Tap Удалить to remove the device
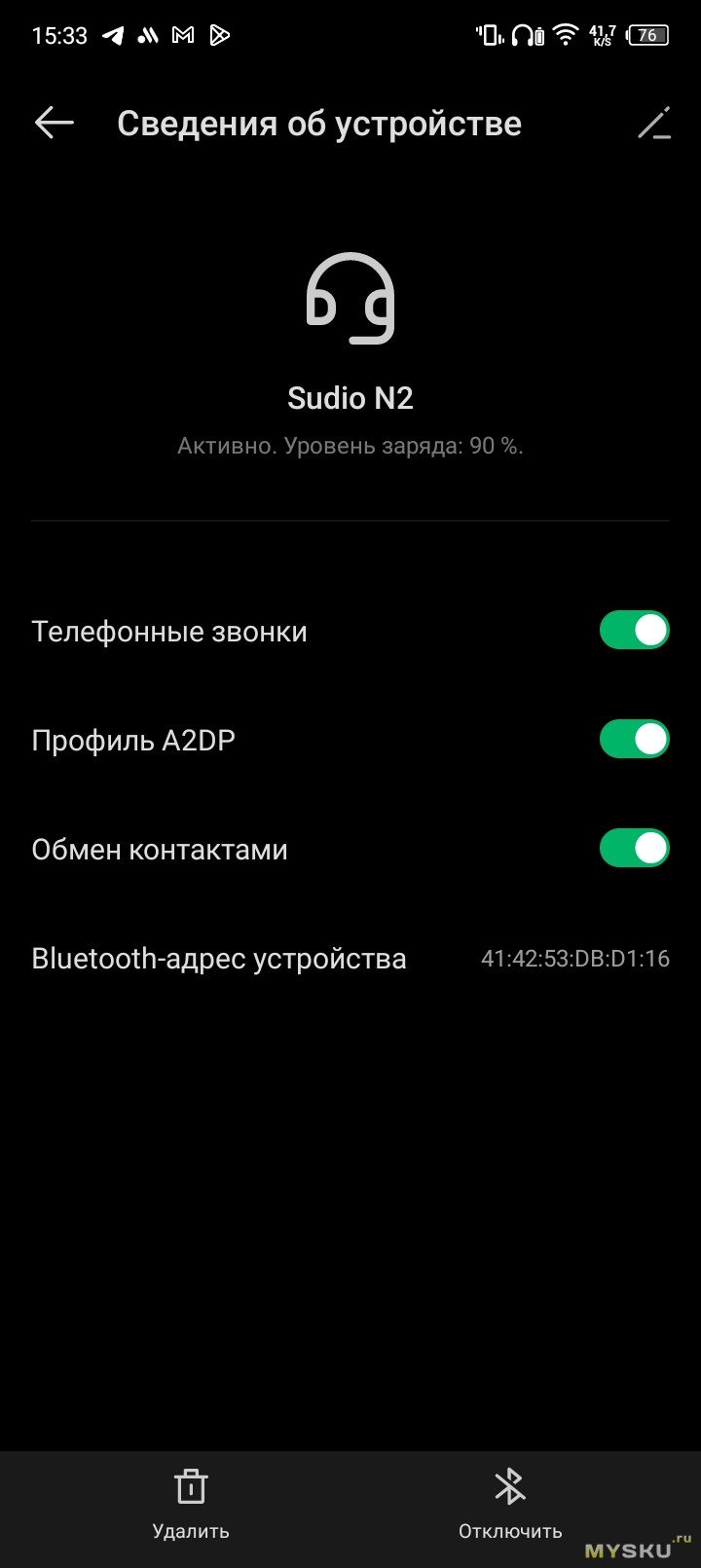Viewport: 701px width, 1568px height. [191, 1505]
